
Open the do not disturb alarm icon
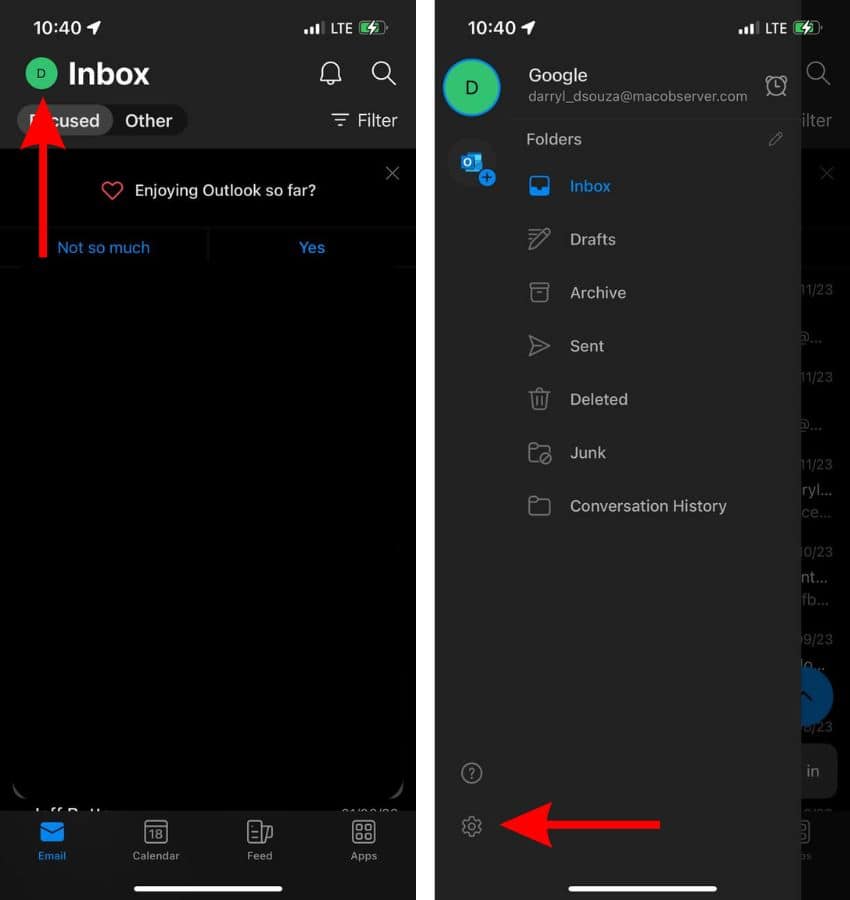[x=776, y=86]
